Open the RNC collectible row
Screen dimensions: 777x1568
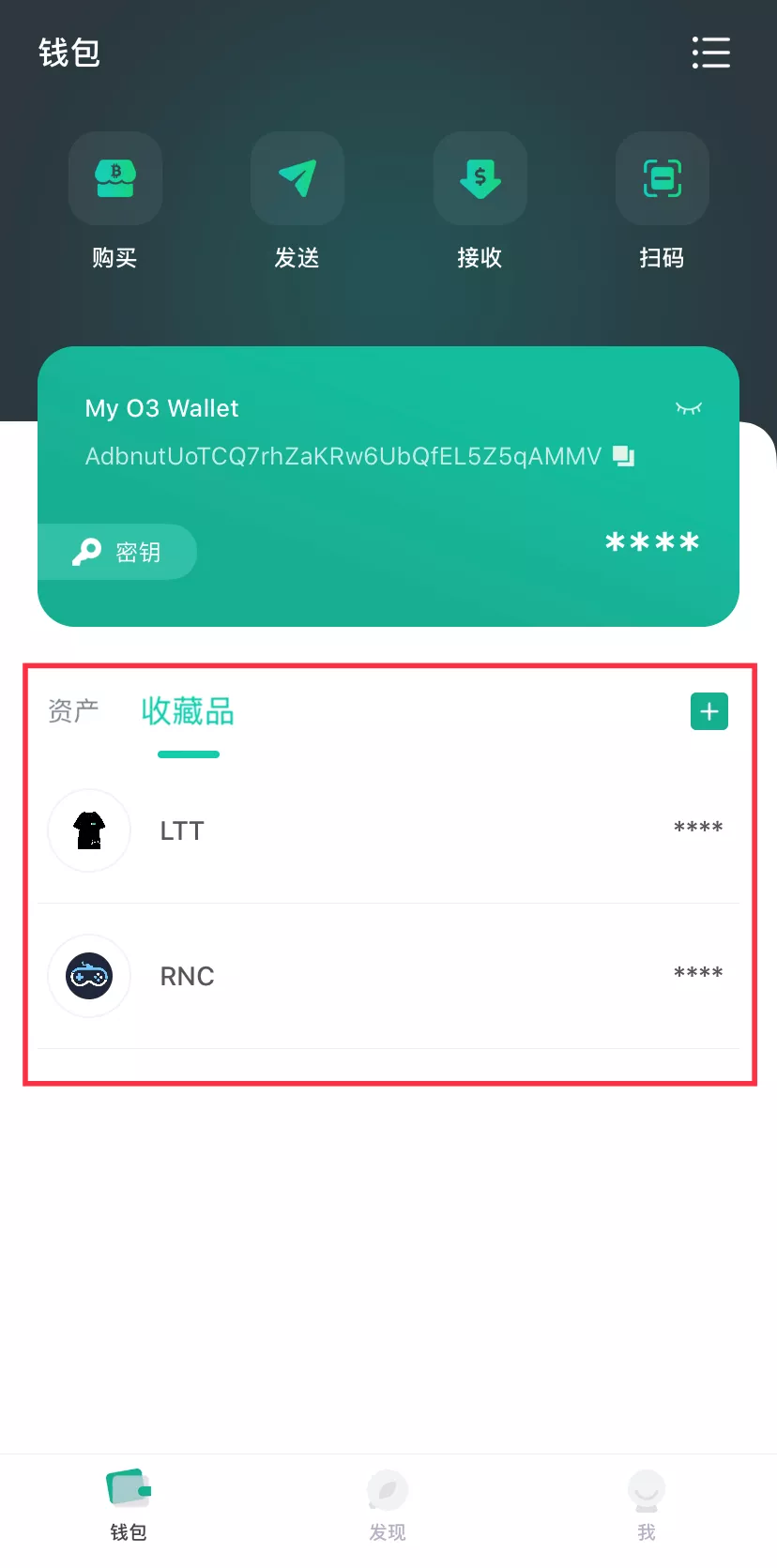[388, 976]
